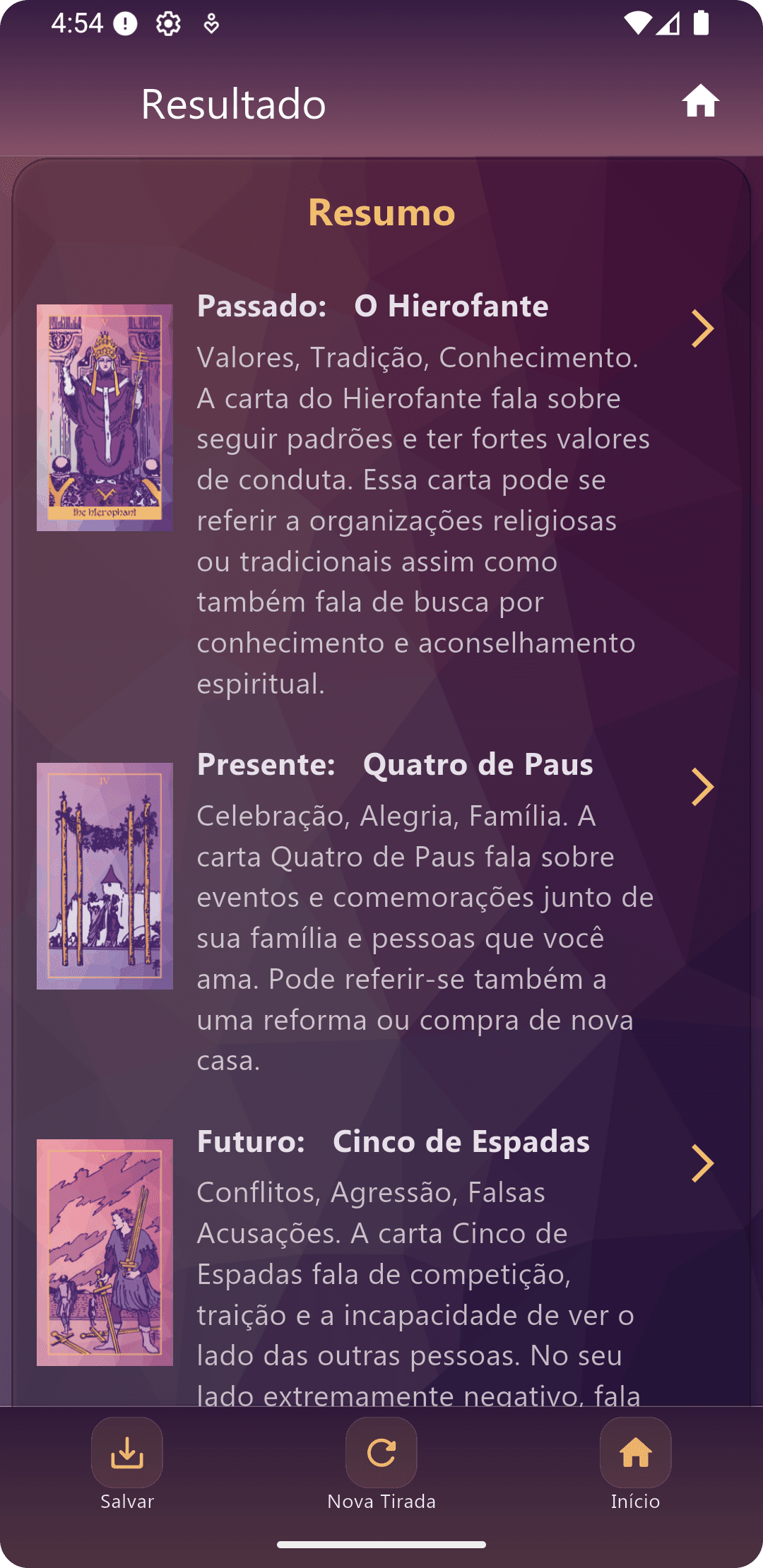Tap the settings gear in the status bar
763x1568 pixels.
[169, 23]
